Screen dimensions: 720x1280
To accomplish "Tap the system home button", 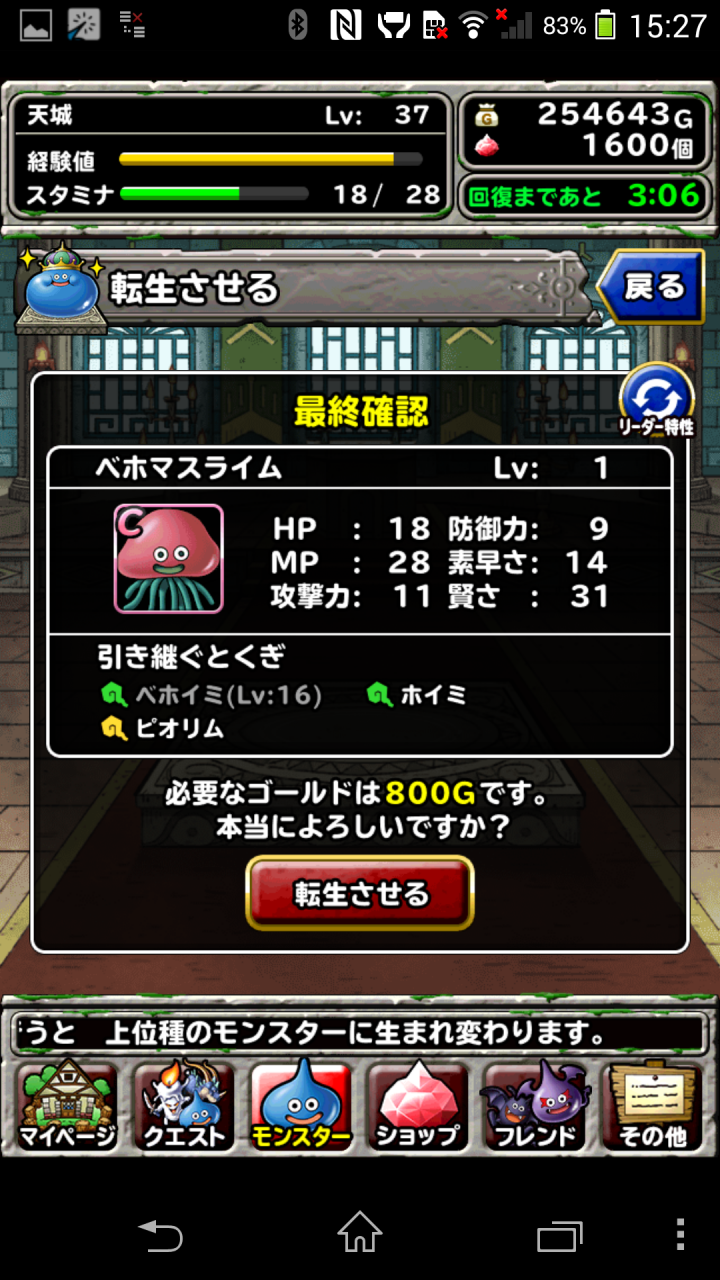I will coord(360,1232).
